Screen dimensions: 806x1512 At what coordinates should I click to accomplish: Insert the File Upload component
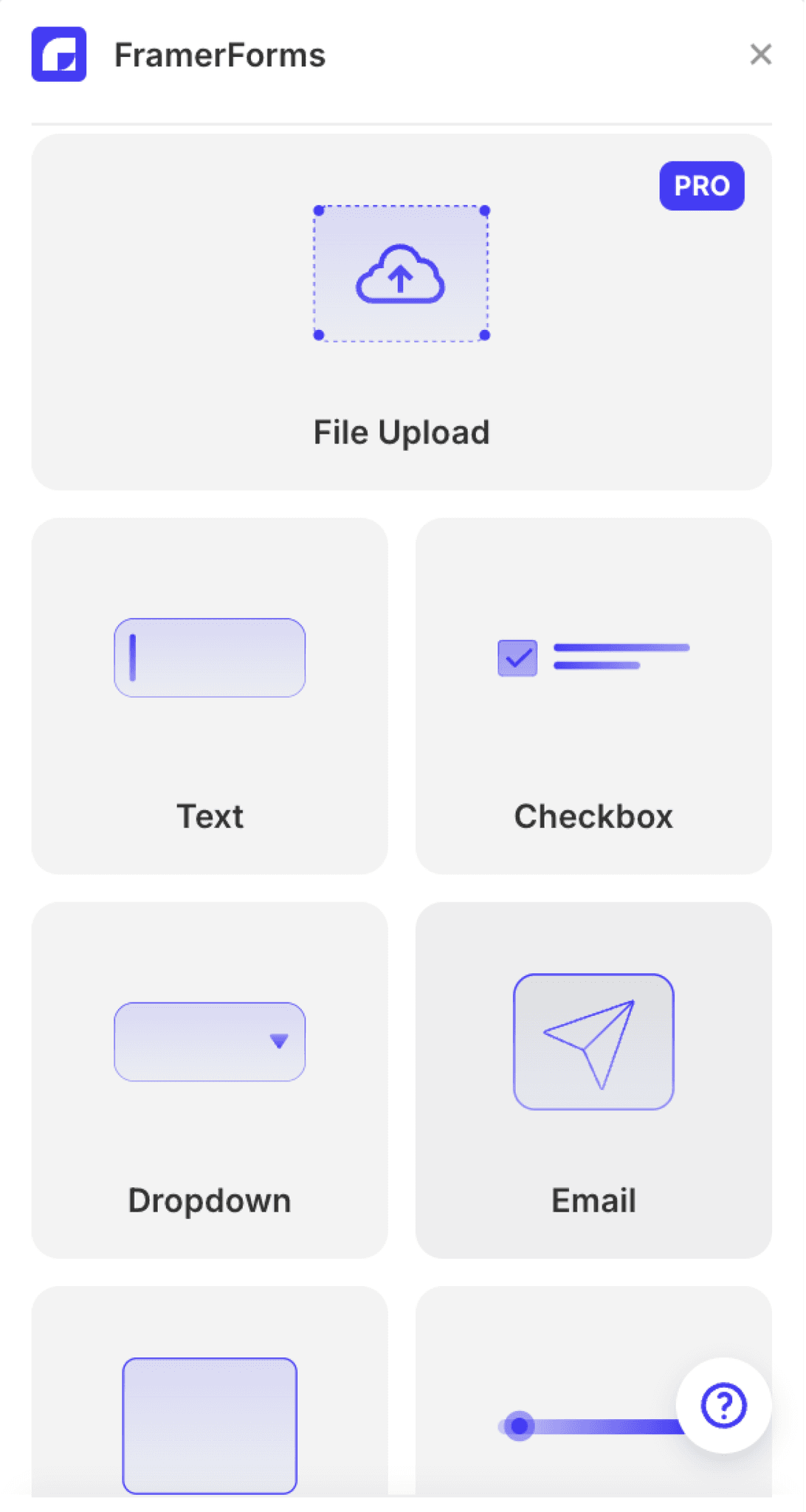pos(402,310)
